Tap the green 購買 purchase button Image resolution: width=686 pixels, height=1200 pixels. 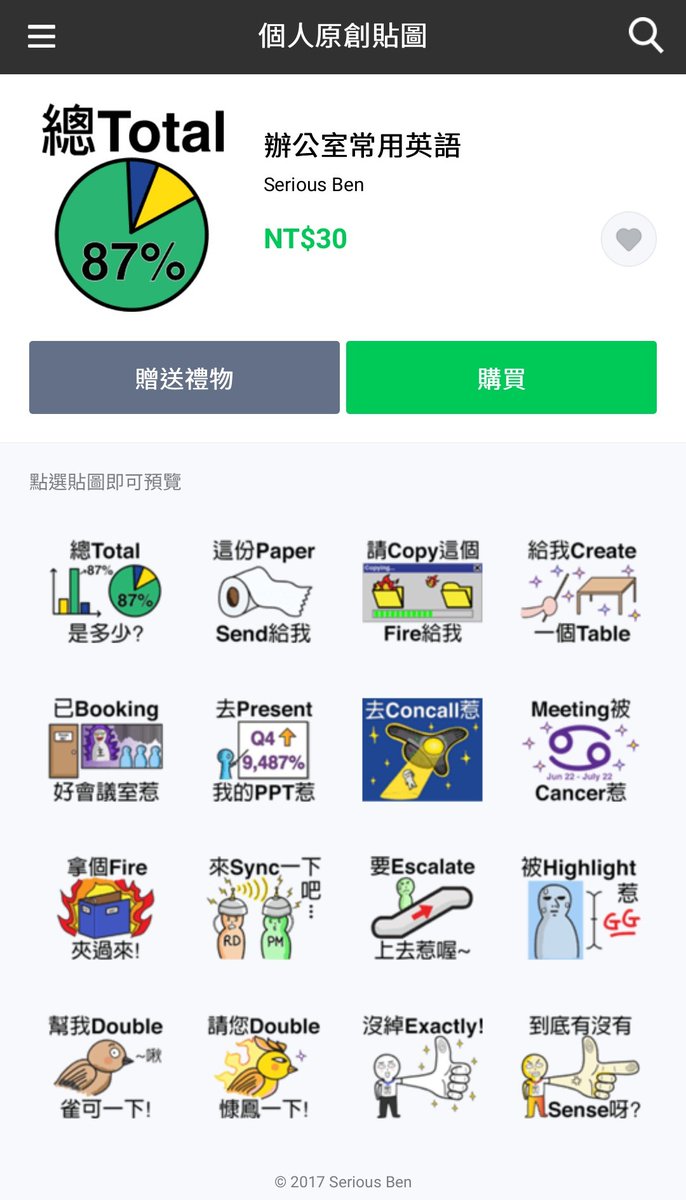[x=501, y=378]
